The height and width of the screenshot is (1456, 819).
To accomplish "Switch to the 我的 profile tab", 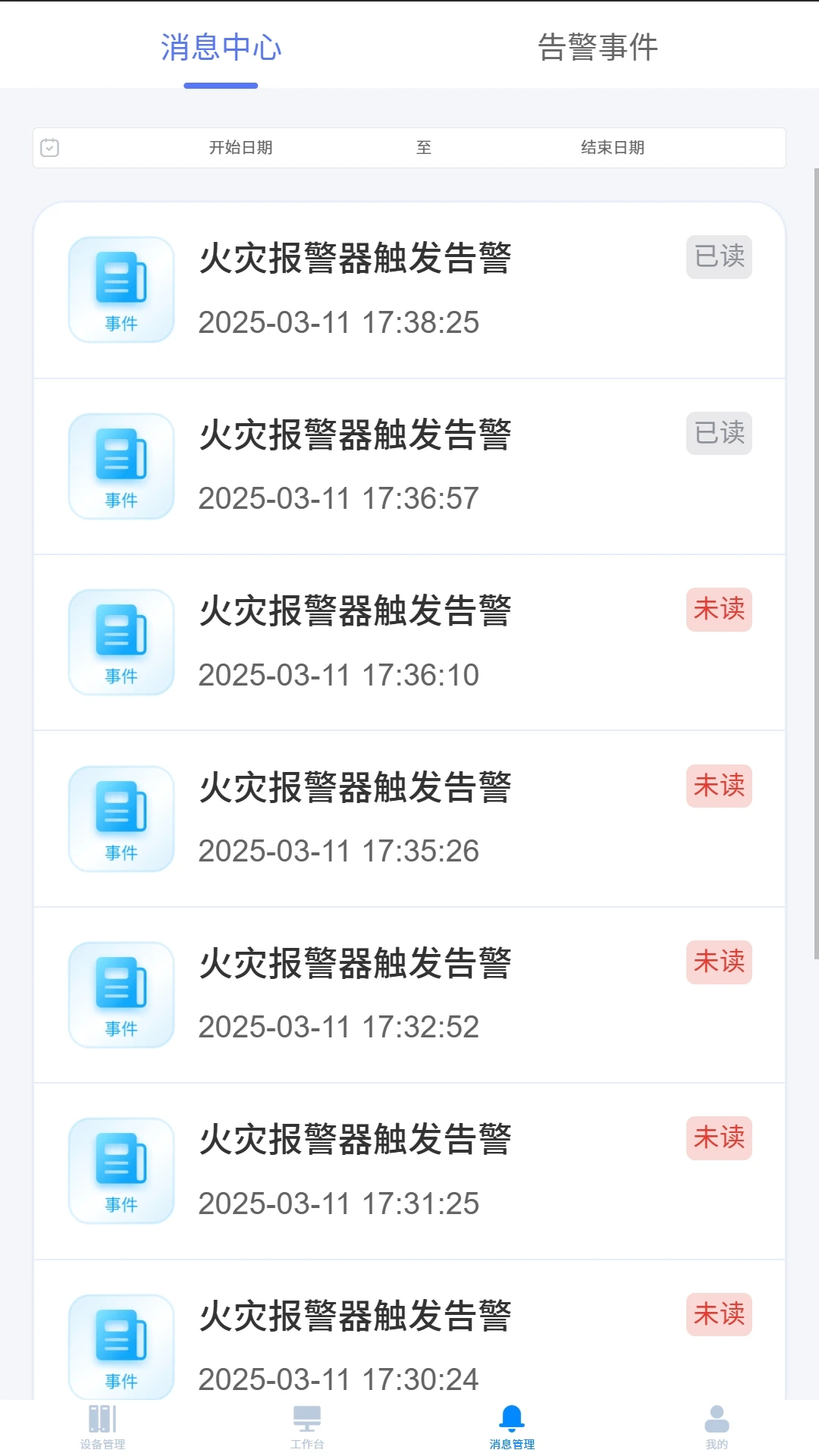I will [x=717, y=1426].
